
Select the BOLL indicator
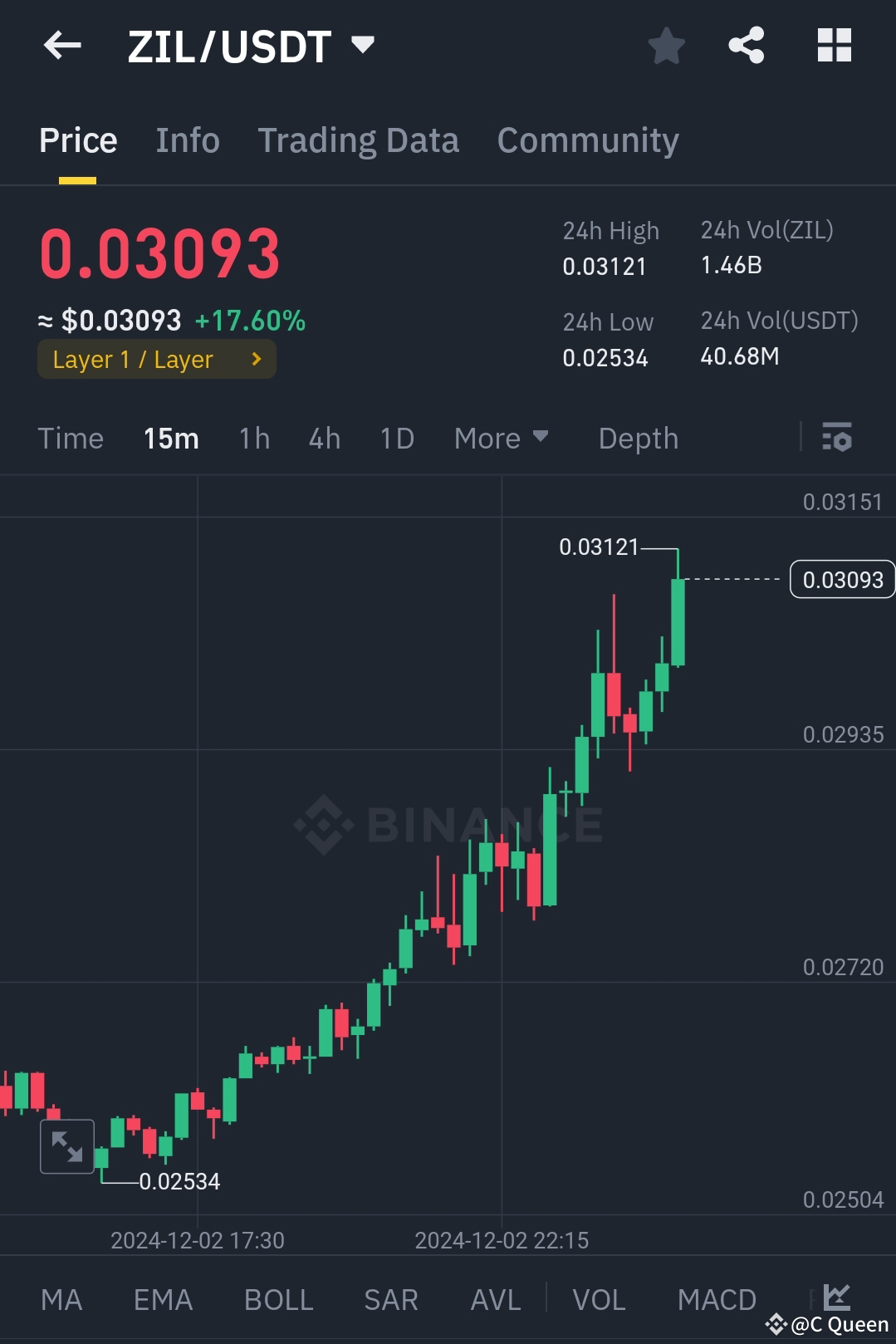278,1298
